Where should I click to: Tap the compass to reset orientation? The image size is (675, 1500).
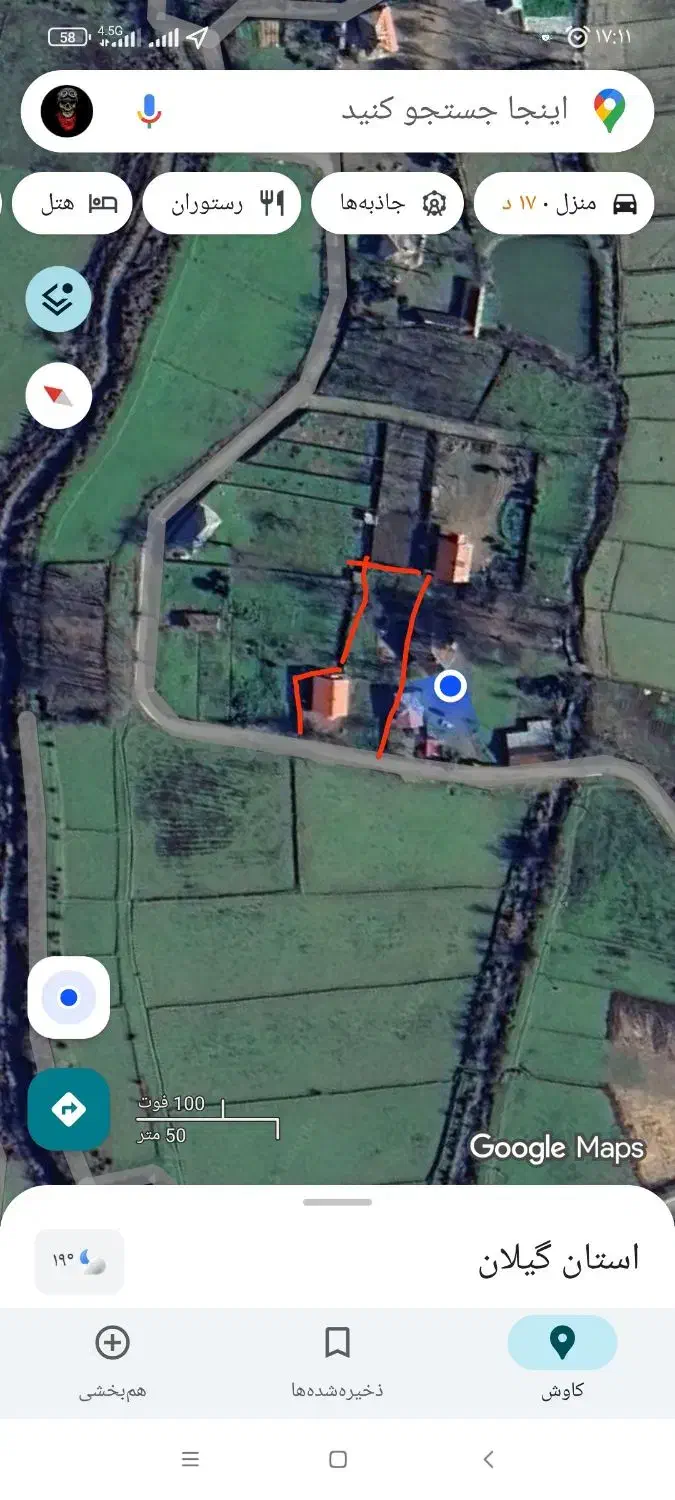click(58, 396)
